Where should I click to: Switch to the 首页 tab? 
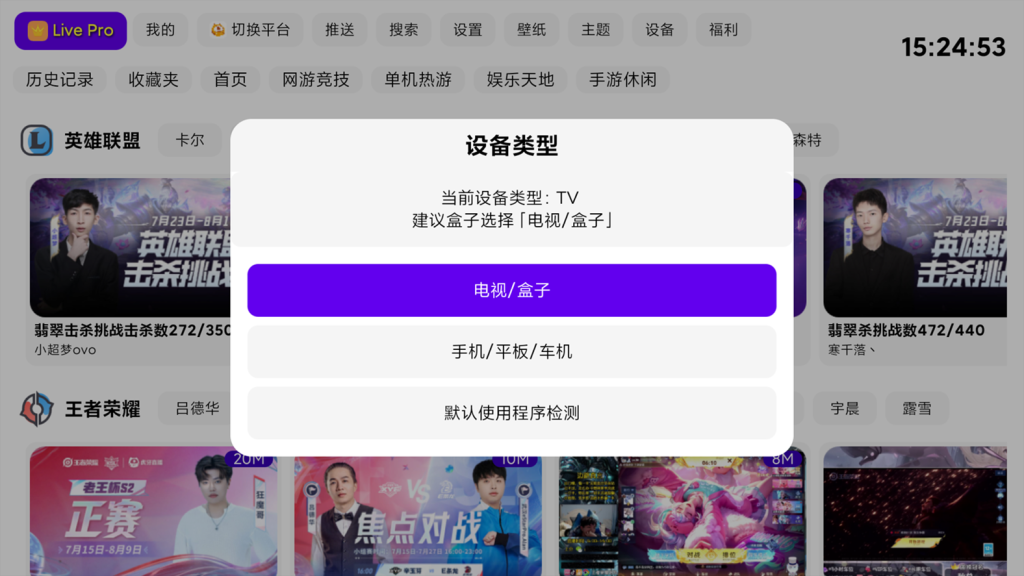[230, 80]
